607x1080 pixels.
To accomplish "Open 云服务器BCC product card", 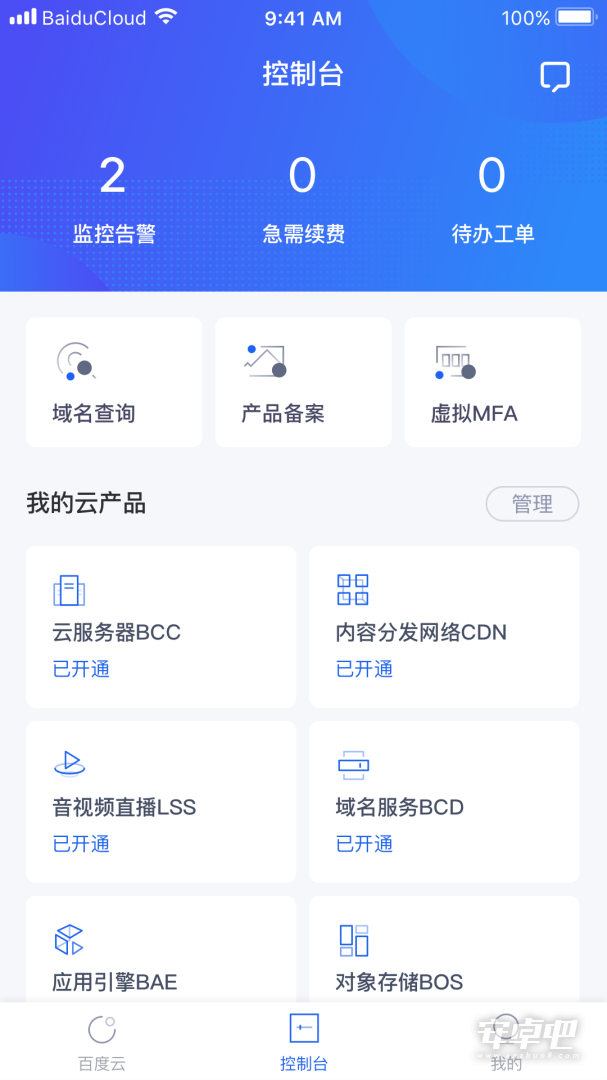I will (161, 627).
